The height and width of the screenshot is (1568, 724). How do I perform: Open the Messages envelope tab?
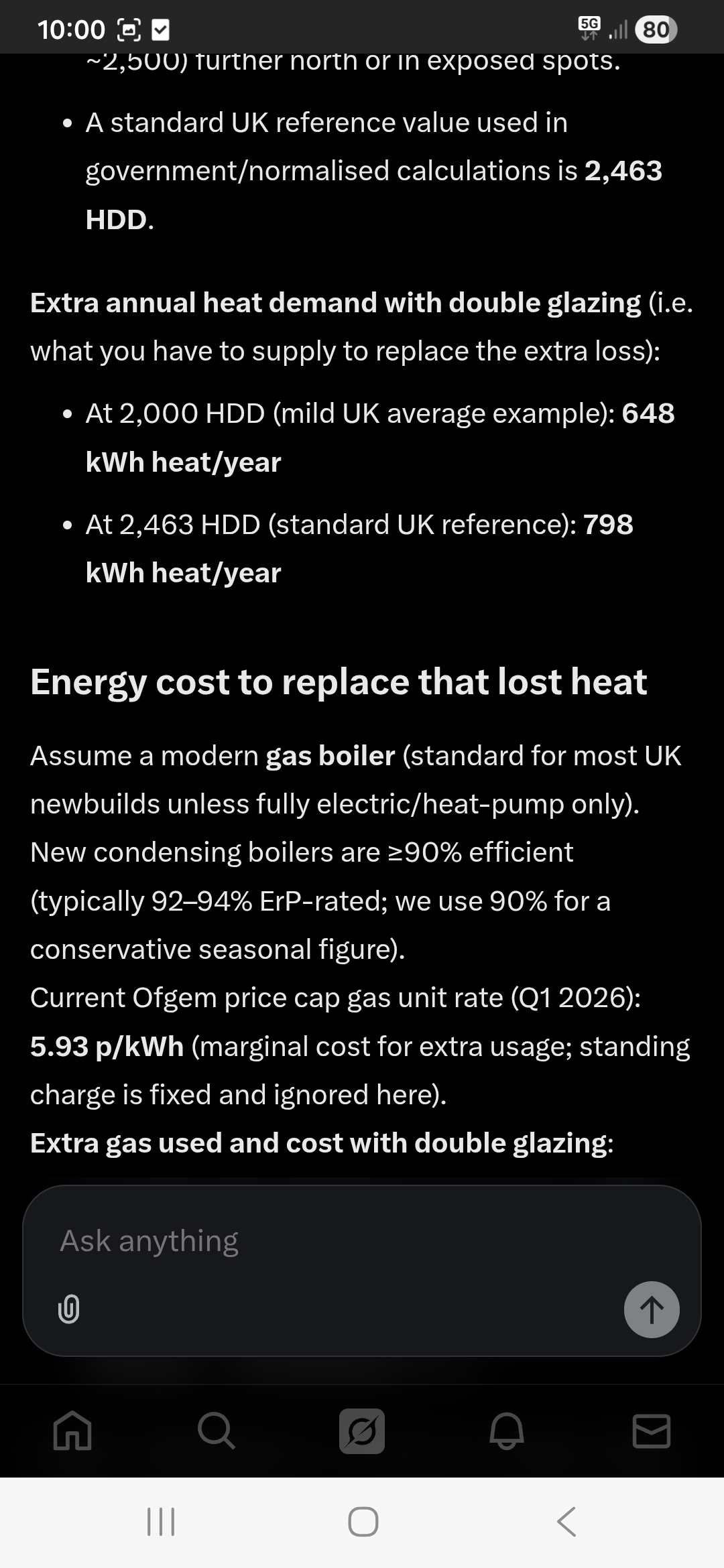[x=651, y=1431]
